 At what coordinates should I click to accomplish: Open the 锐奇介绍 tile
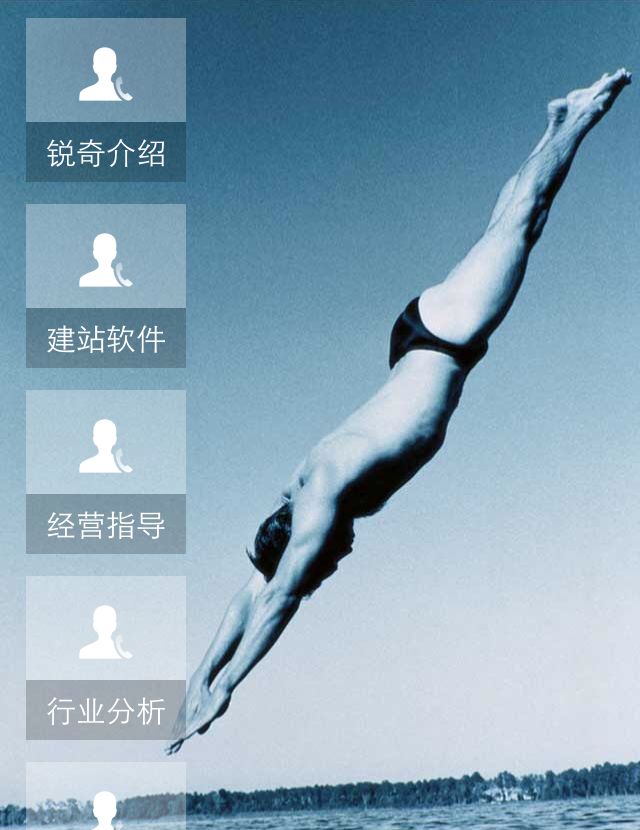pos(105,100)
